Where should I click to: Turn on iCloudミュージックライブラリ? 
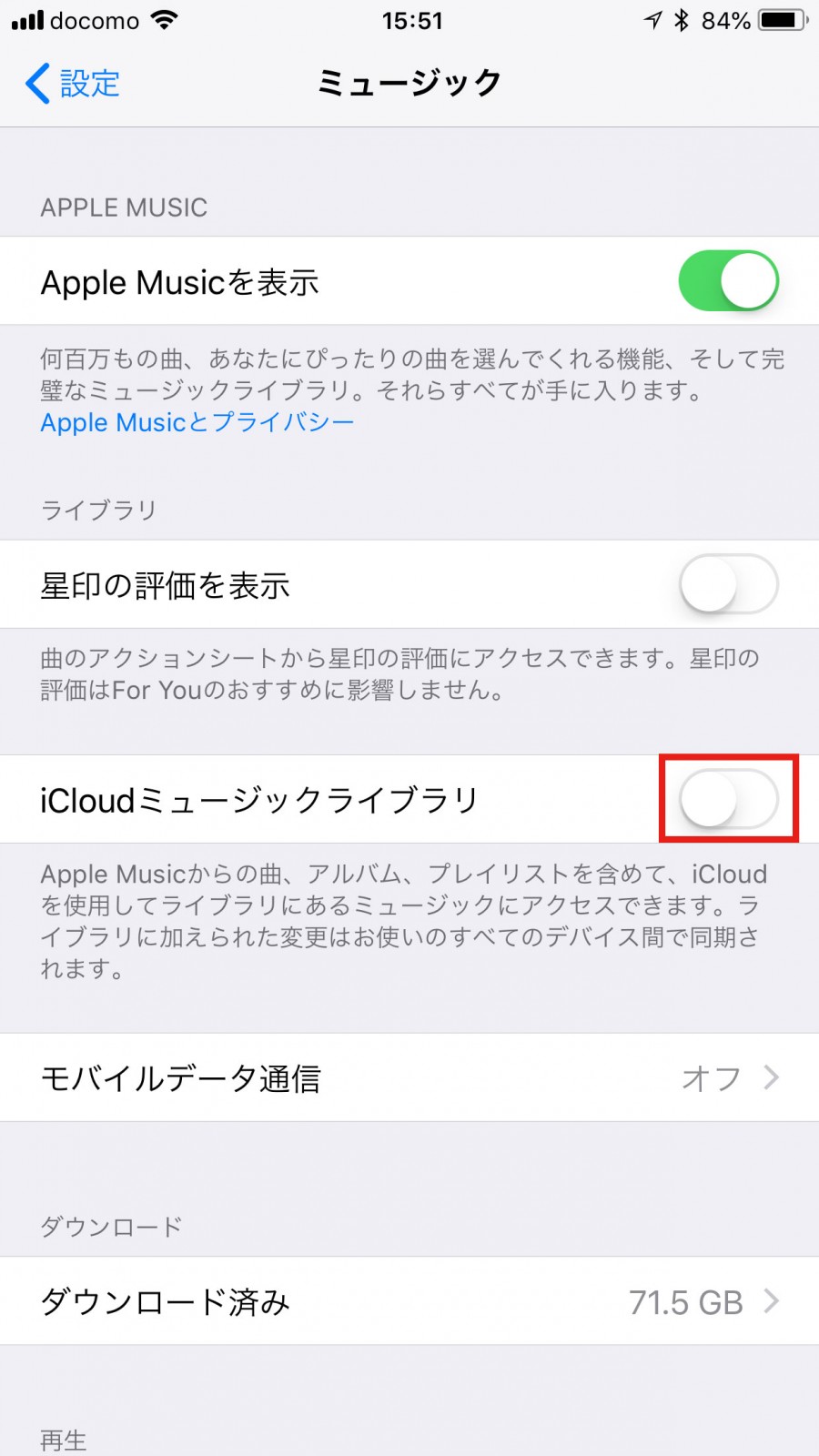[728, 799]
